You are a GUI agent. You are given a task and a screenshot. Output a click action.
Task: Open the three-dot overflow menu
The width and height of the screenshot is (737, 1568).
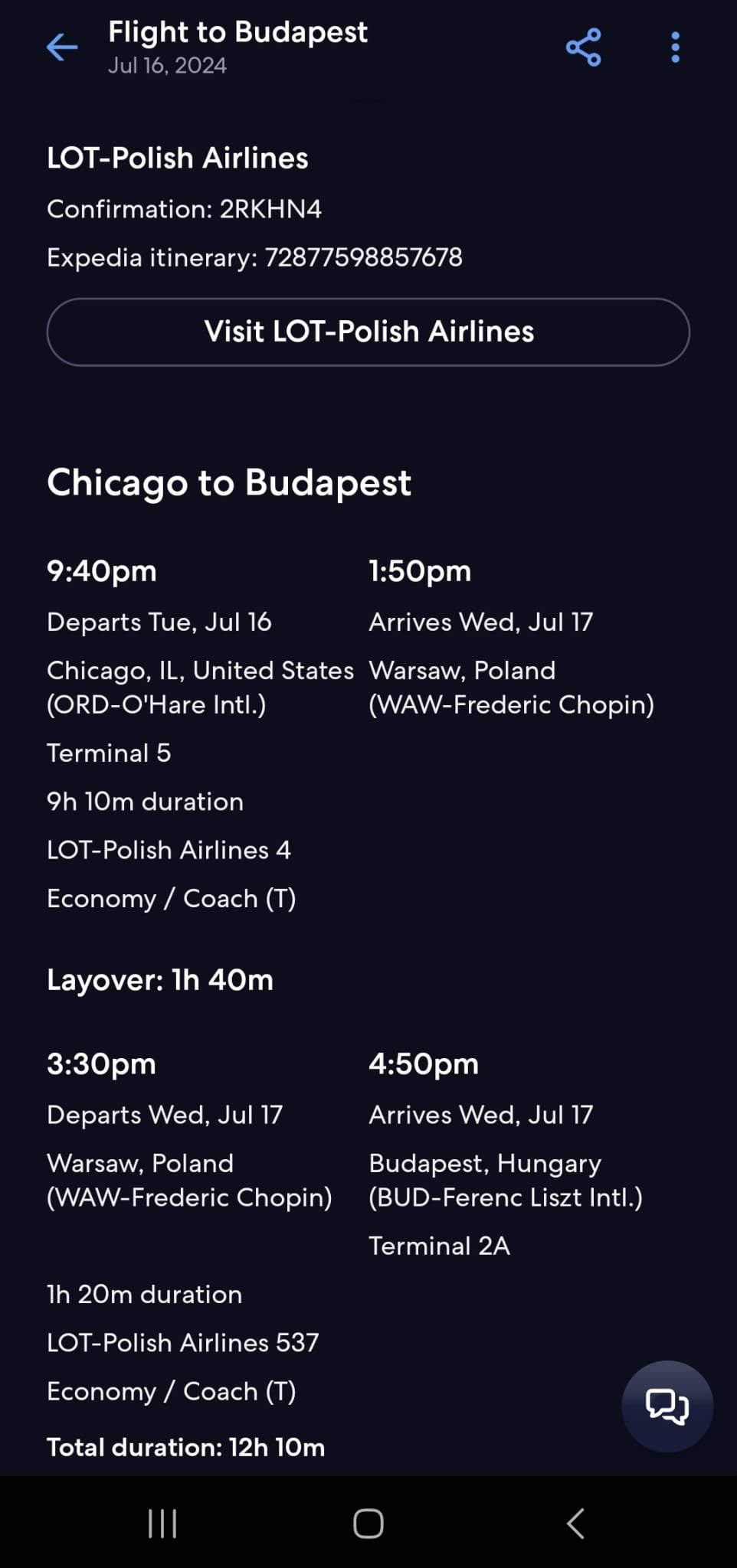click(675, 47)
